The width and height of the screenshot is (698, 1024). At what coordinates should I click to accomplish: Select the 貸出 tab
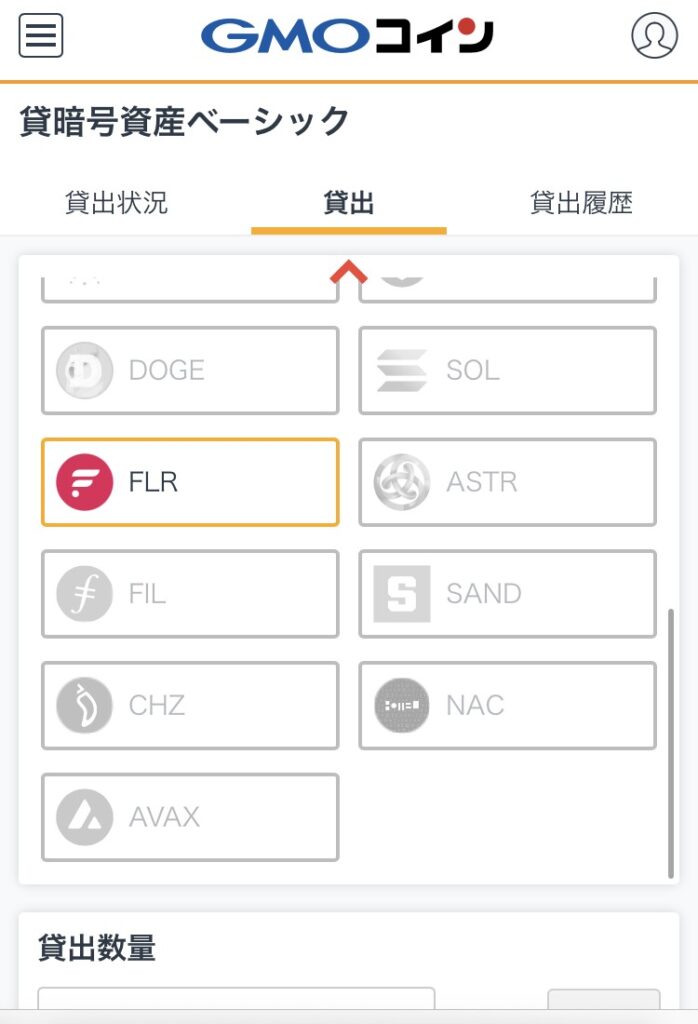(x=349, y=204)
